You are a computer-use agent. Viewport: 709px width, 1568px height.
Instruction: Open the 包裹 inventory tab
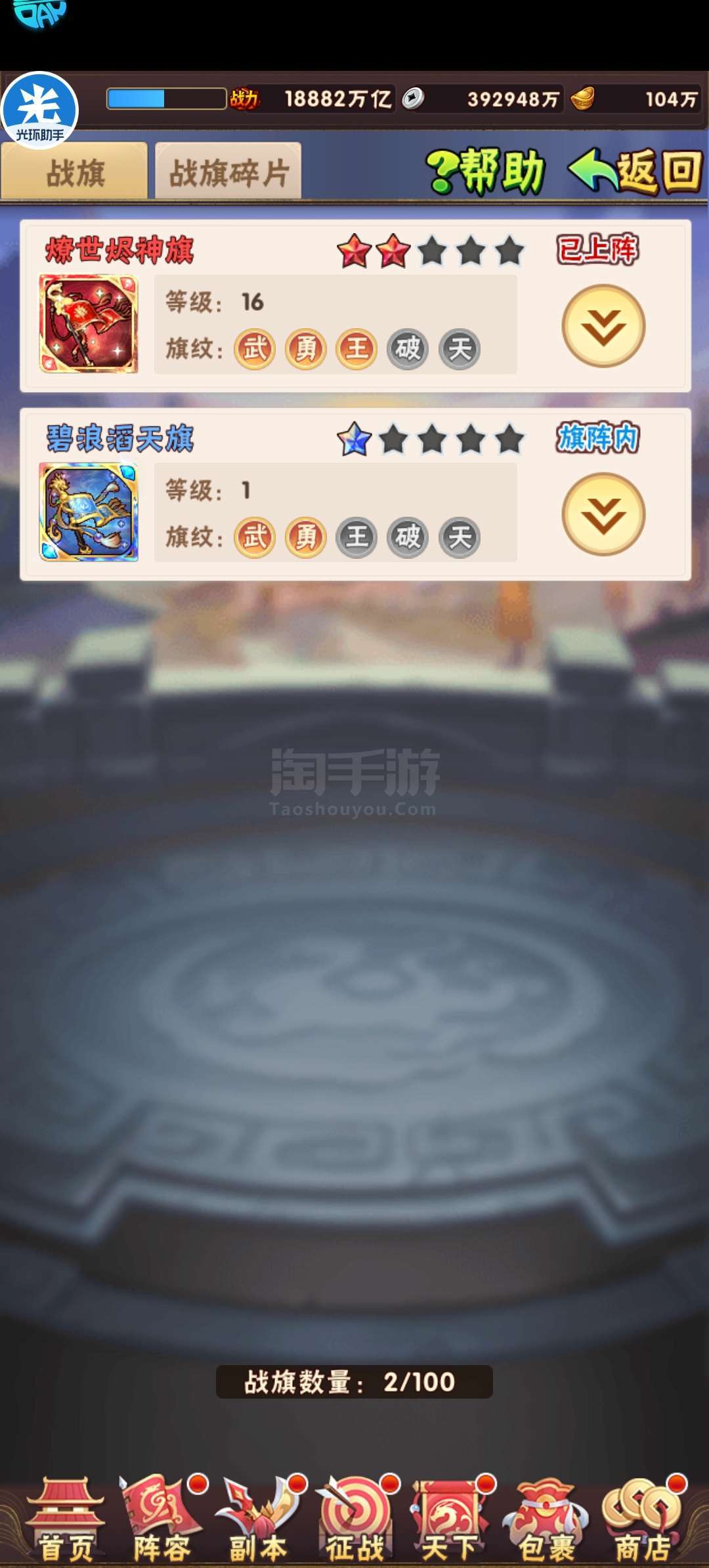[546, 1519]
